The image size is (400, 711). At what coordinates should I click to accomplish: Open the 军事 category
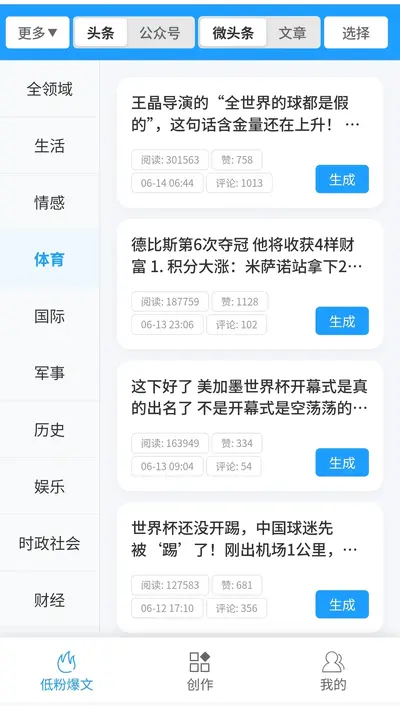pos(49,373)
